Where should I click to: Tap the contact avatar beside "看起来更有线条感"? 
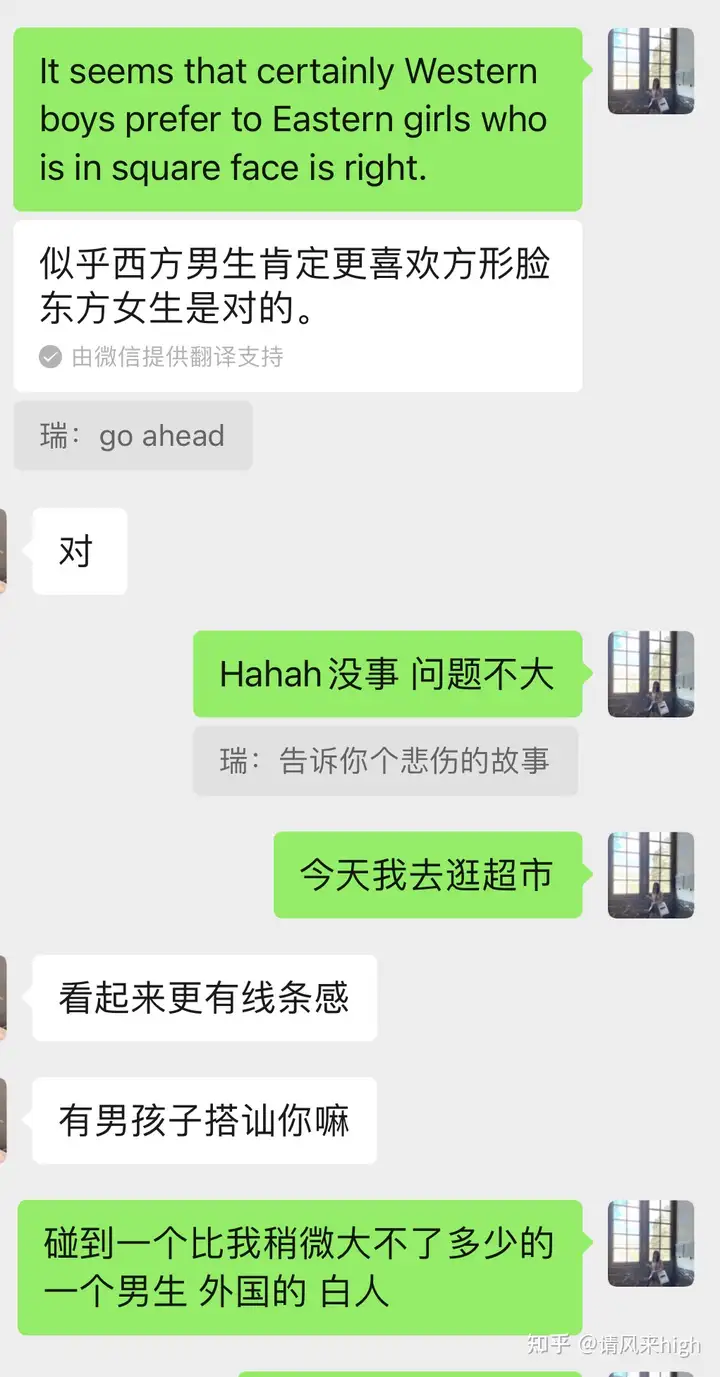[x=3, y=997]
